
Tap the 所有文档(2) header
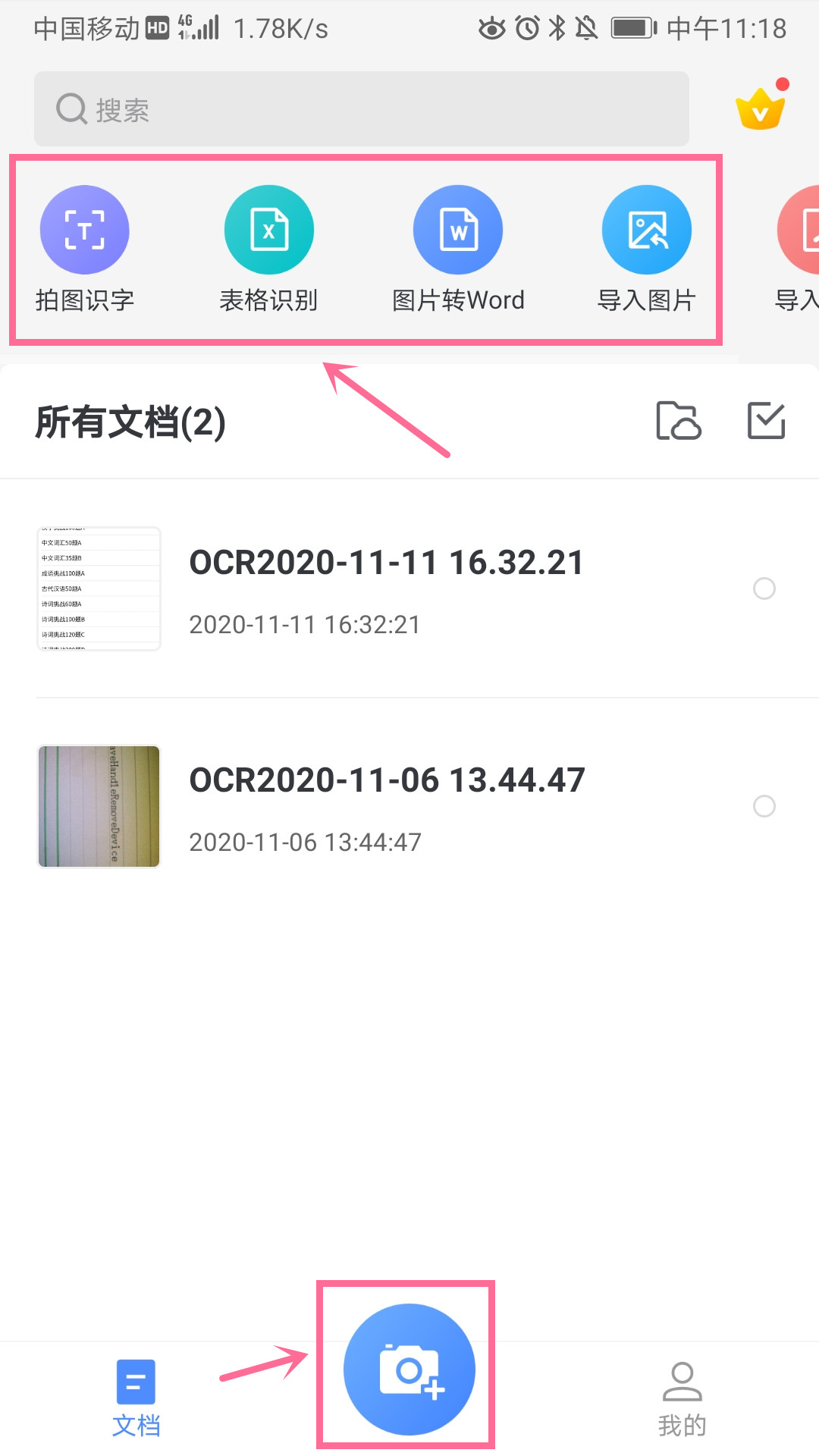(130, 422)
